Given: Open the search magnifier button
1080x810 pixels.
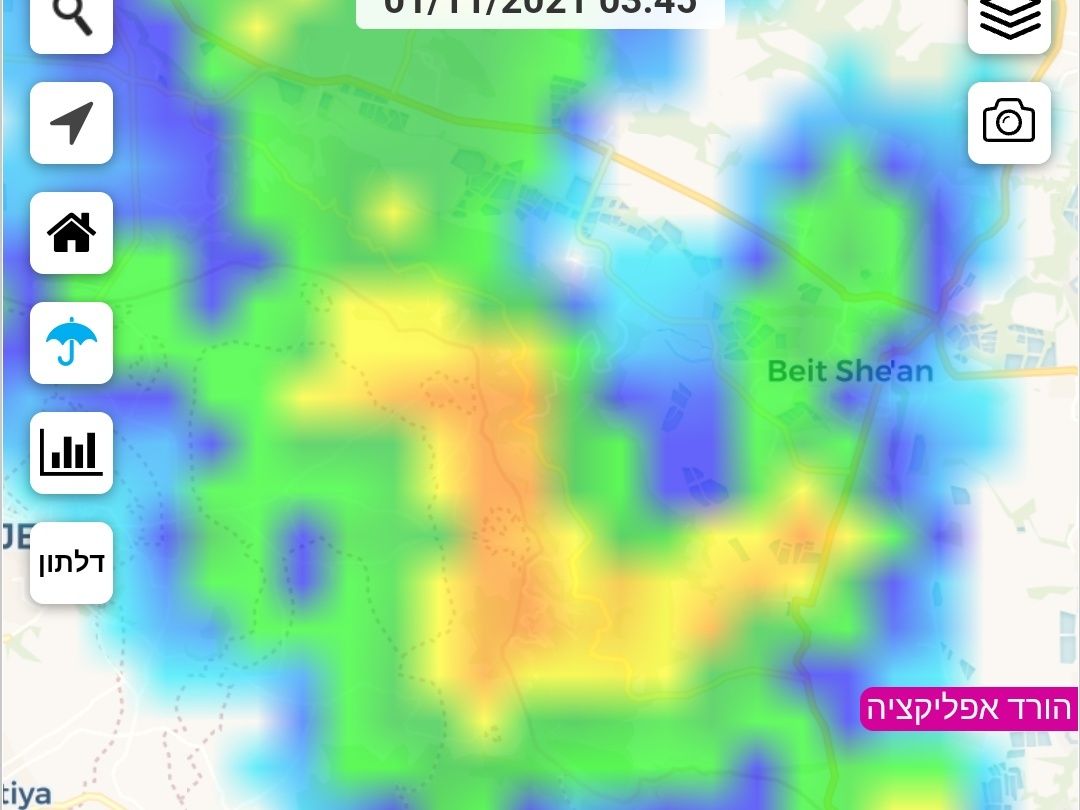Looking at the screenshot, I should (x=71, y=20).
